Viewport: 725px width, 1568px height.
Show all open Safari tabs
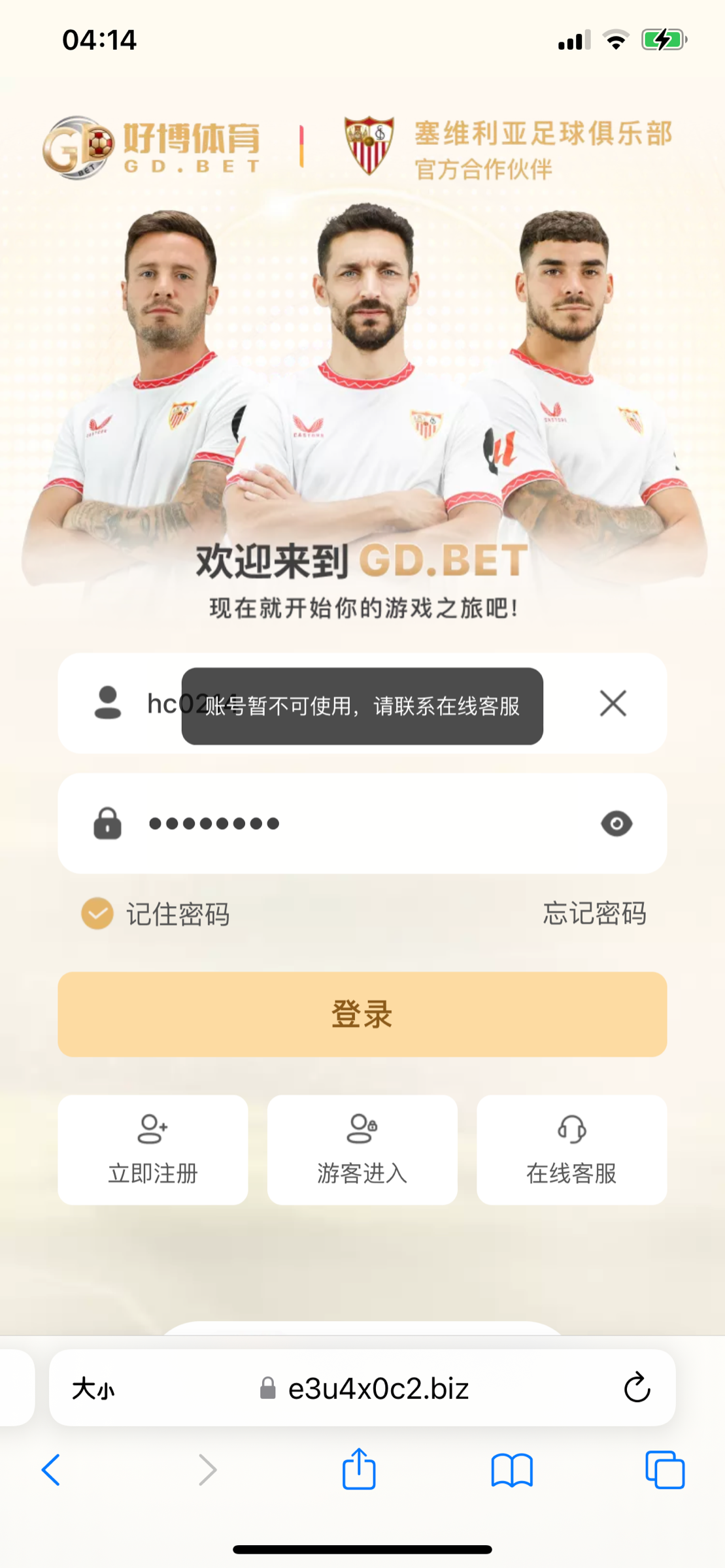point(665,1470)
